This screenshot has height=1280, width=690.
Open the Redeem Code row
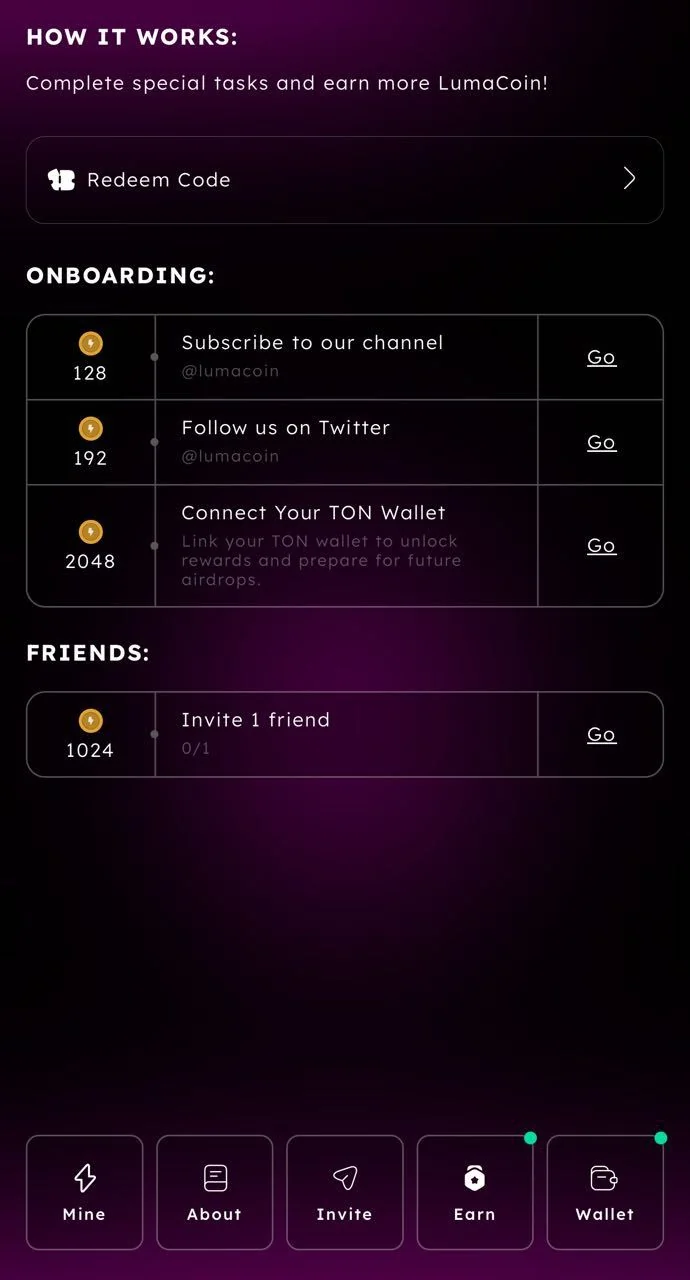pyautogui.click(x=345, y=180)
